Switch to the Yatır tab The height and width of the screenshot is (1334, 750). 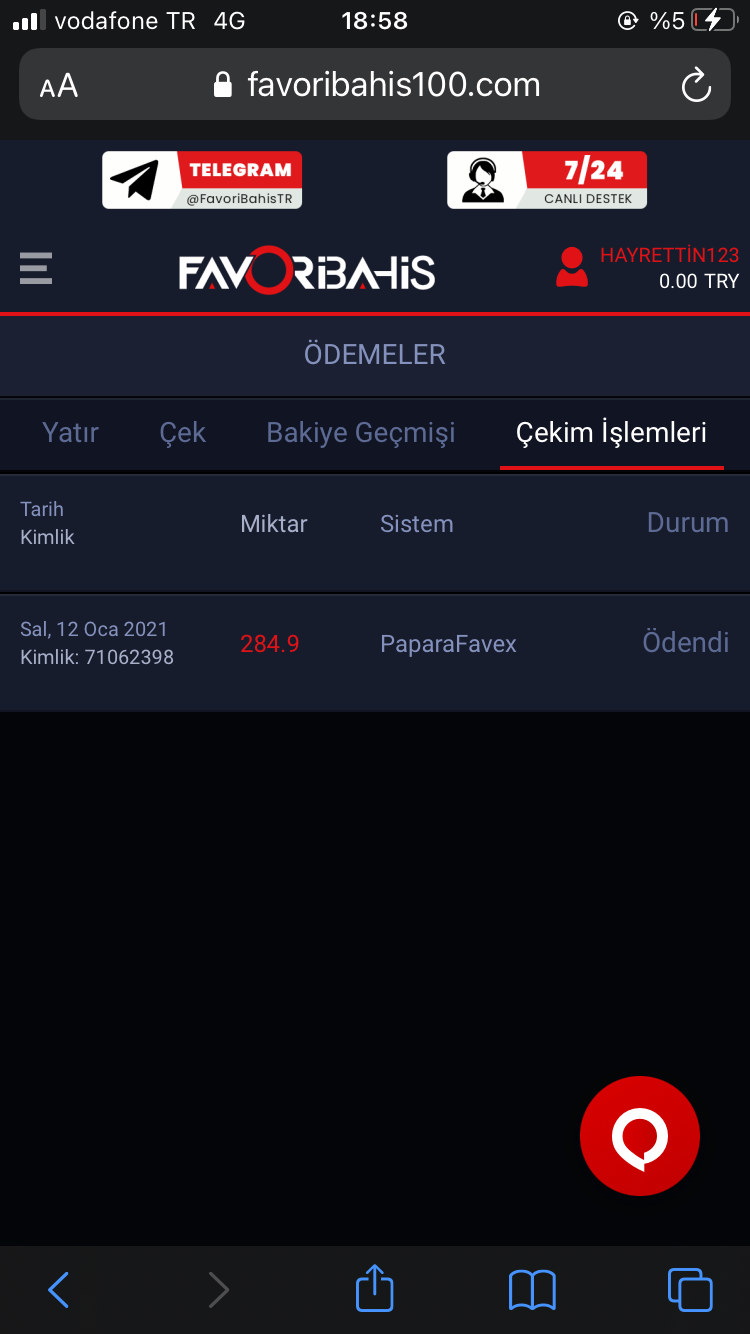point(70,433)
